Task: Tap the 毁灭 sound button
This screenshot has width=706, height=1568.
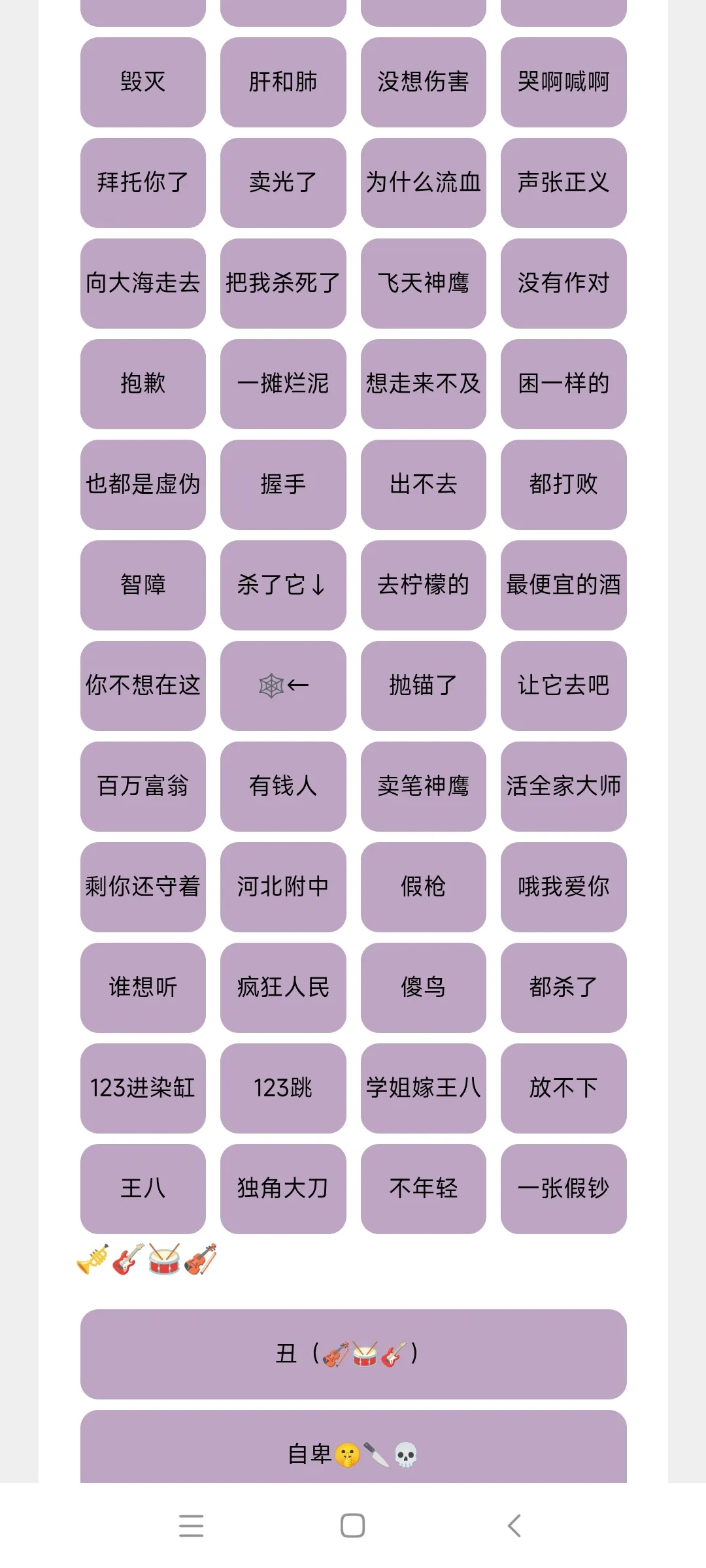Action: click(142, 84)
